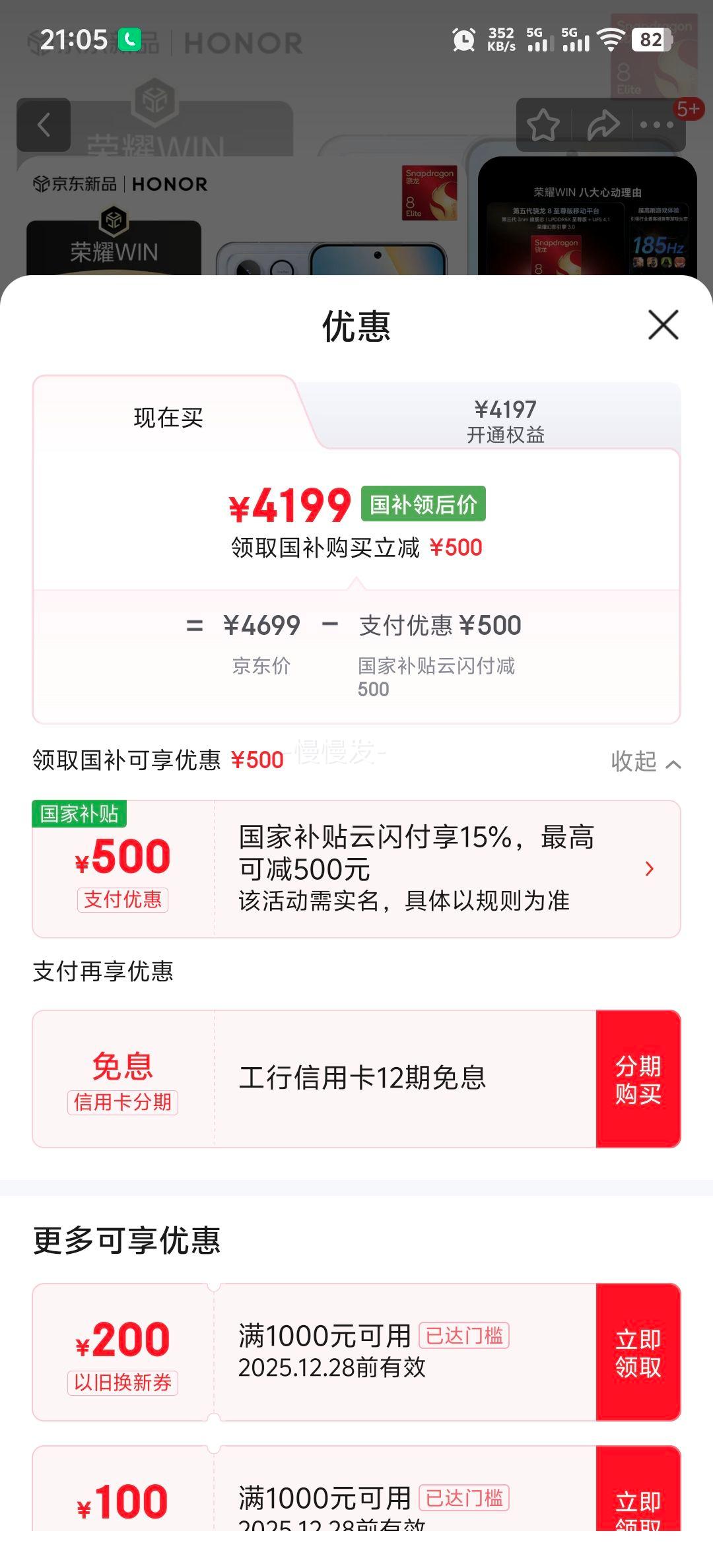Switch to the ¥4197 开通权益 tab
This screenshot has width=713, height=1568.
505,417
